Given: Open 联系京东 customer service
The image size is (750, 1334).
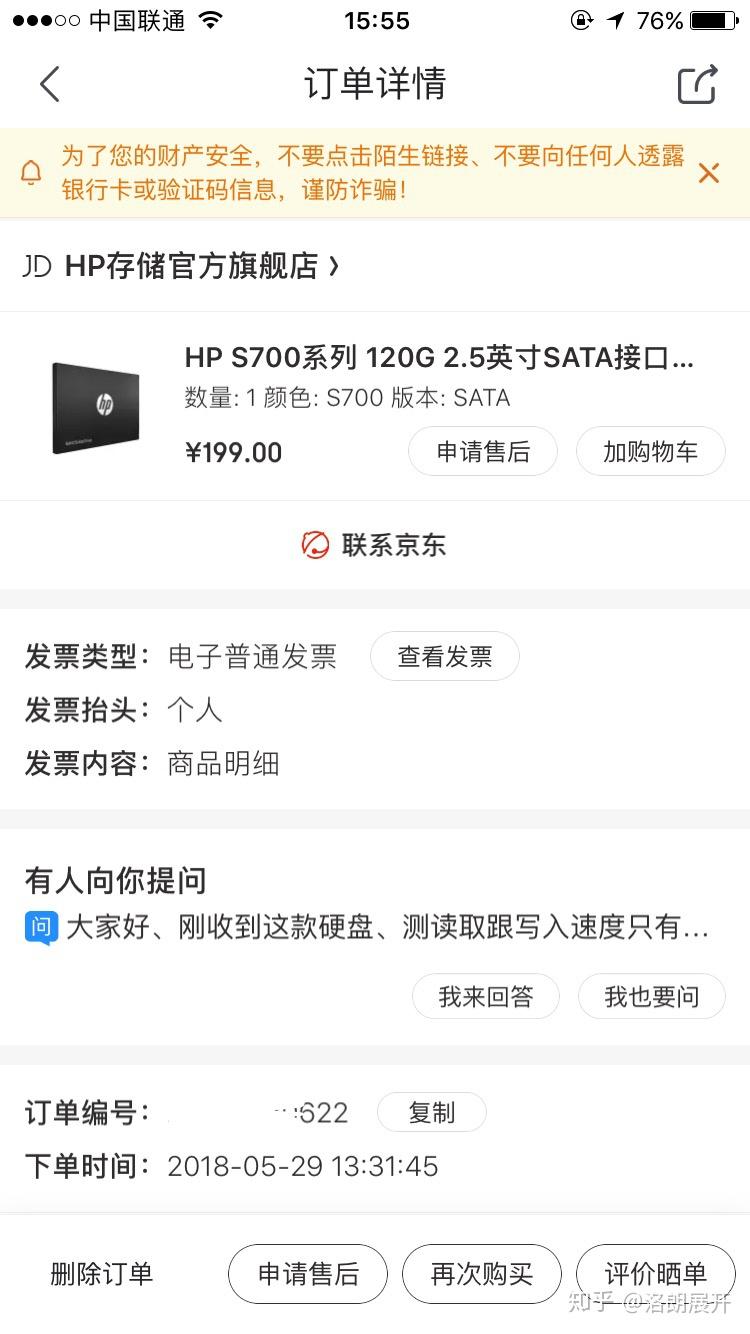Looking at the screenshot, I should (x=375, y=545).
